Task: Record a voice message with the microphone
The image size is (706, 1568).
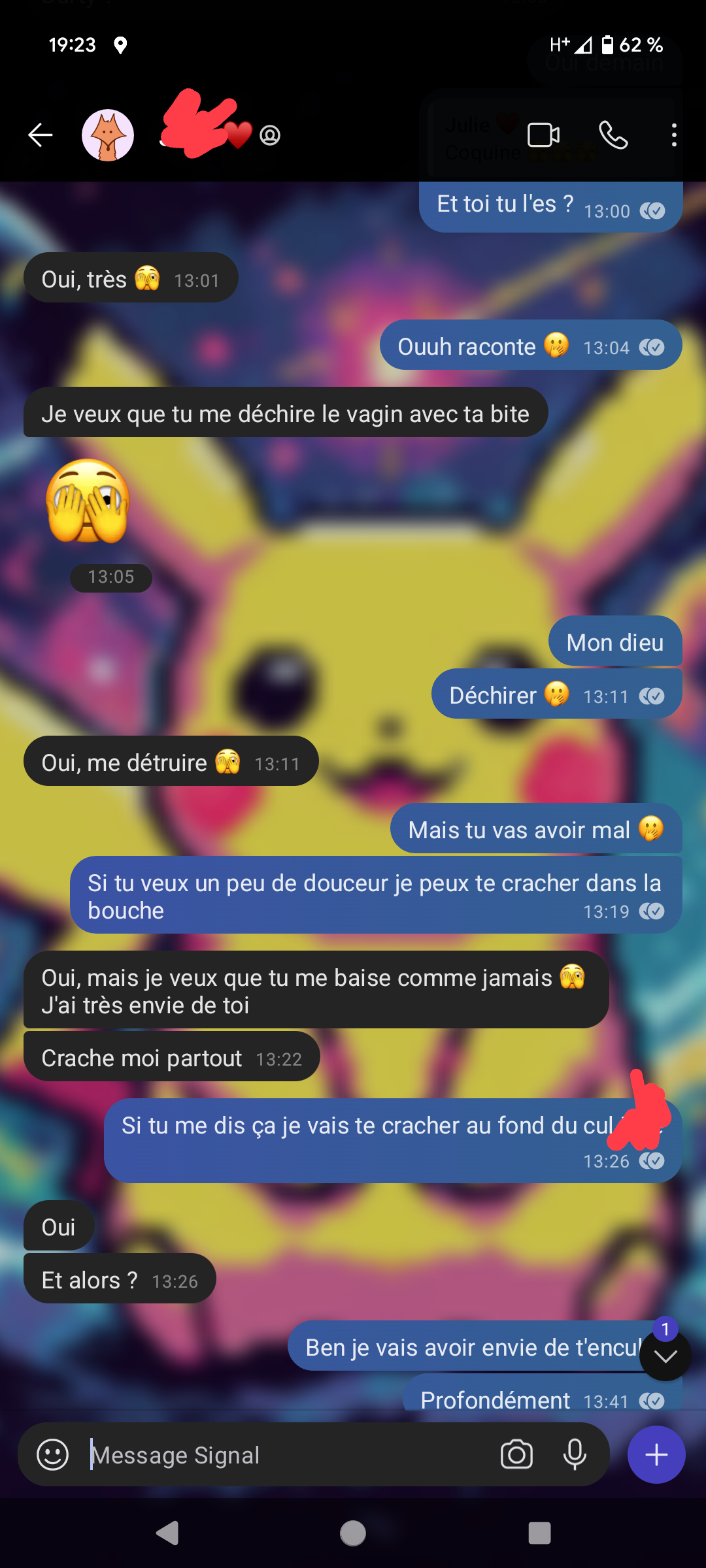Action: (x=575, y=1455)
